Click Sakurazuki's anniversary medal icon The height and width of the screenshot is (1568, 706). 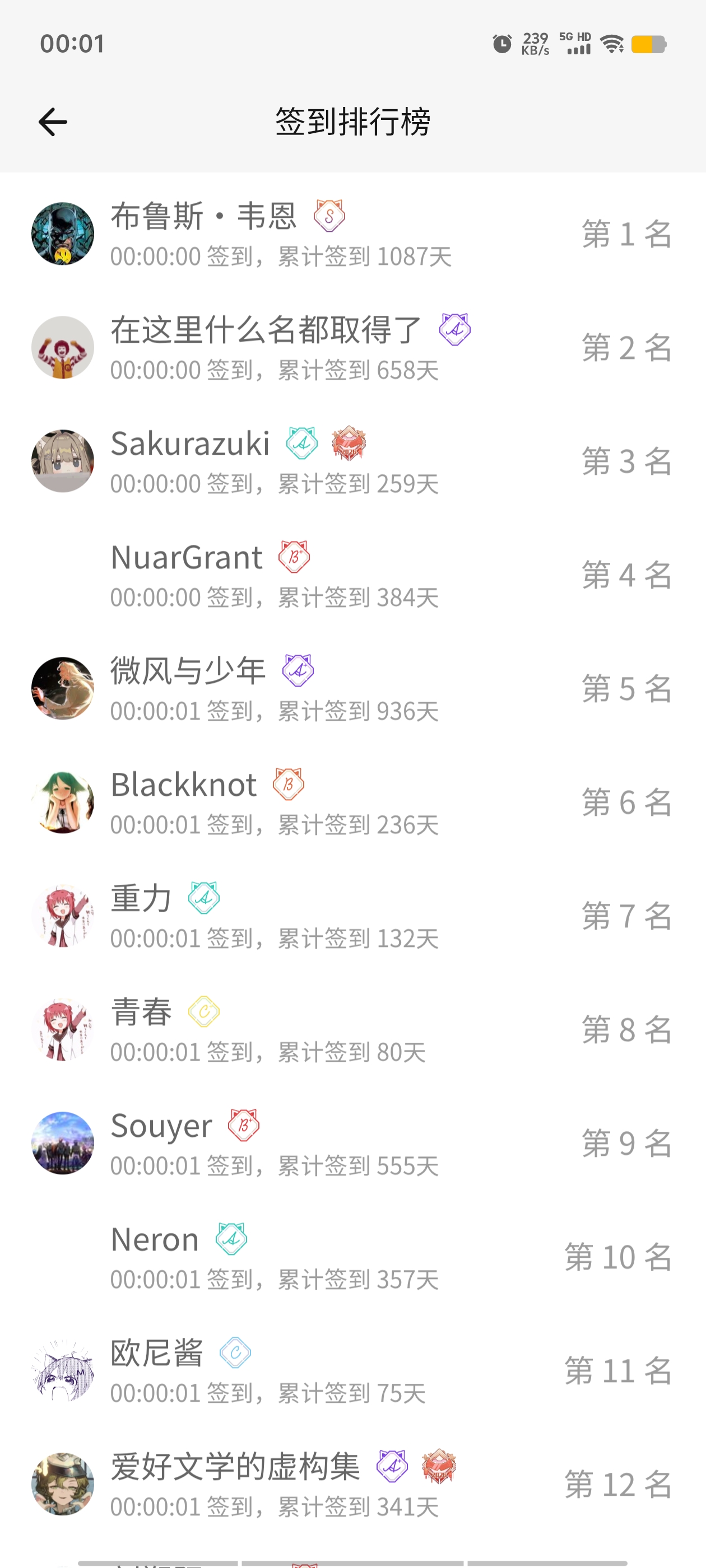click(x=349, y=444)
